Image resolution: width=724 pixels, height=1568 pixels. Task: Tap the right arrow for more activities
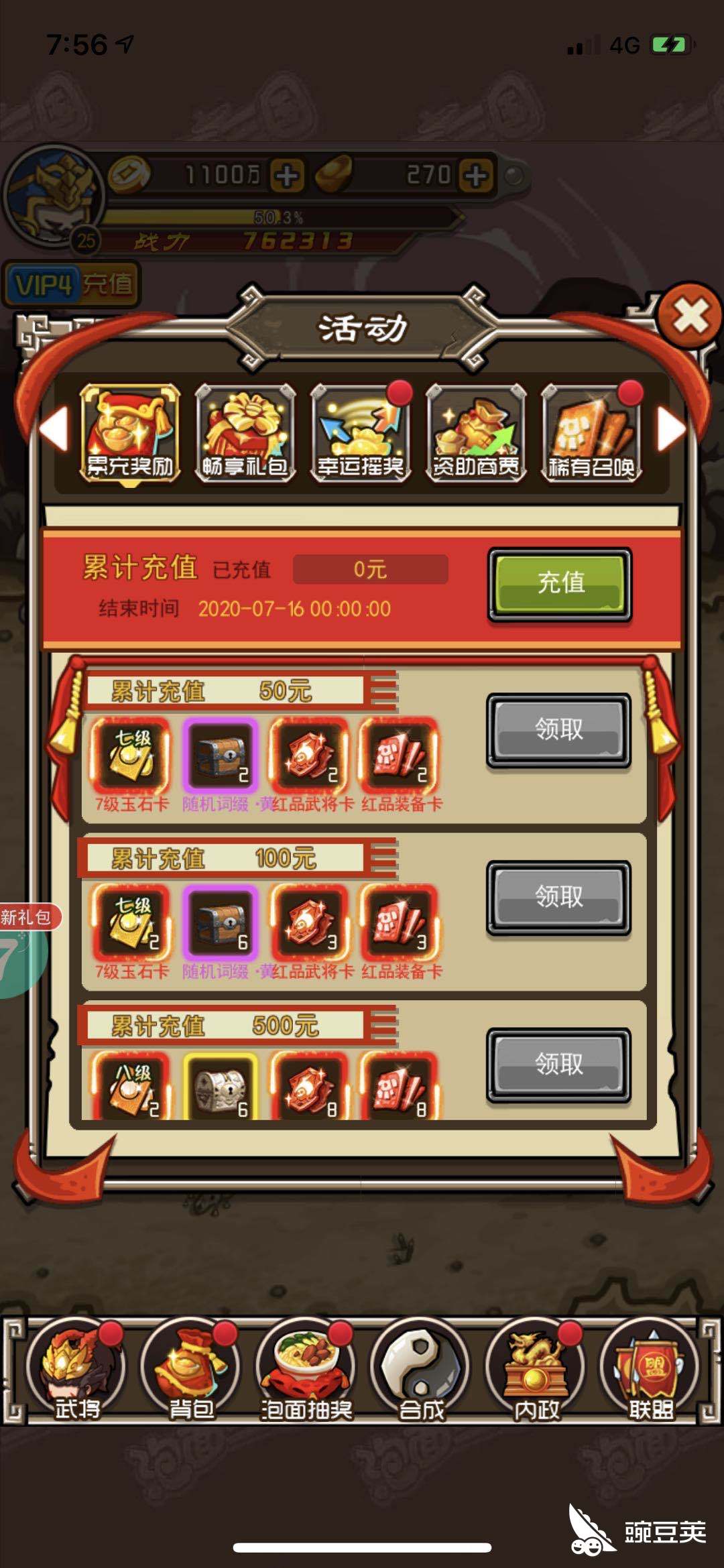(670, 429)
